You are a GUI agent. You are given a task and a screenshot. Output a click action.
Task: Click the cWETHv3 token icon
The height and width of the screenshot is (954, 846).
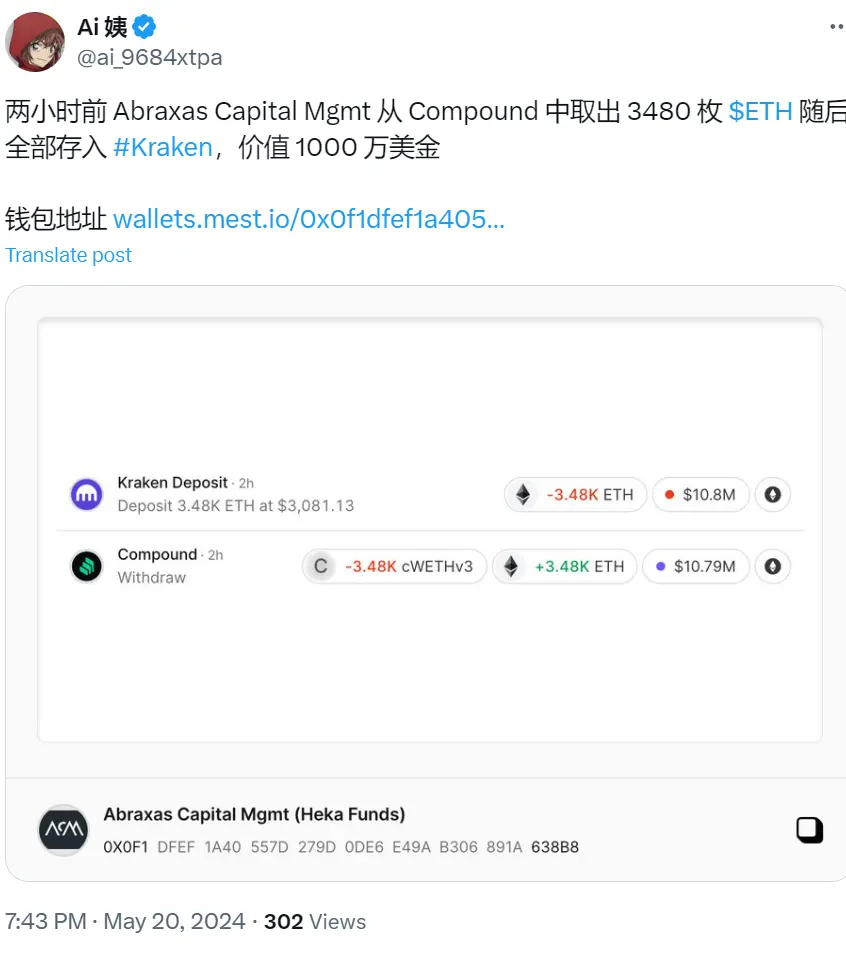click(x=321, y=566)
